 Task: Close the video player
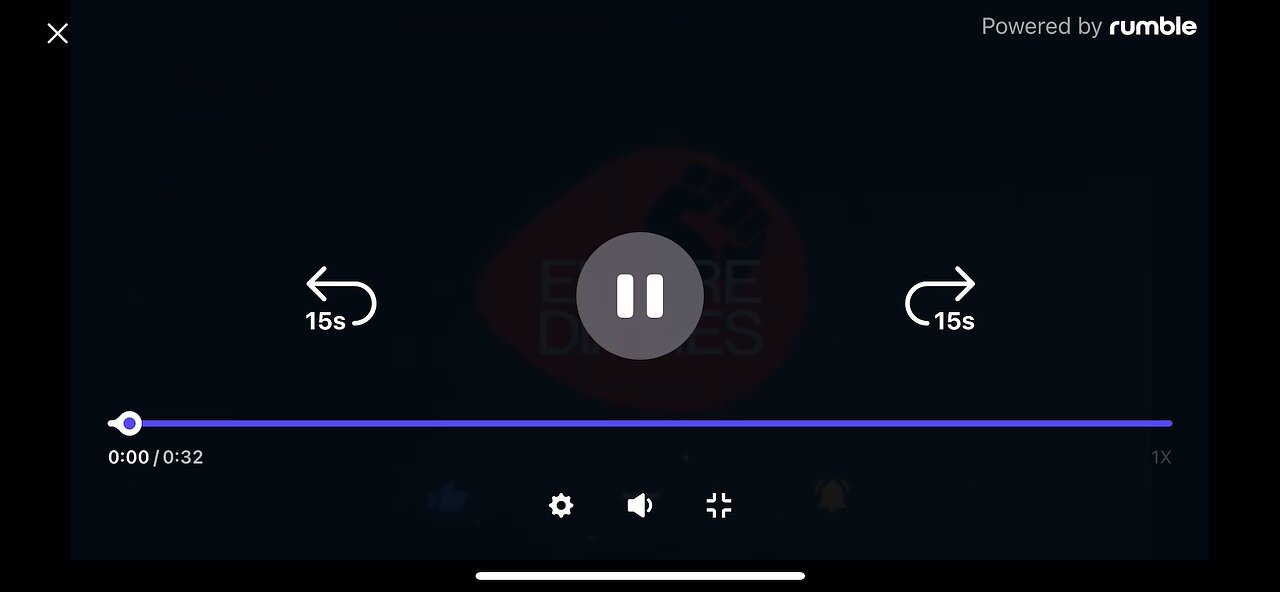point(58,34)
